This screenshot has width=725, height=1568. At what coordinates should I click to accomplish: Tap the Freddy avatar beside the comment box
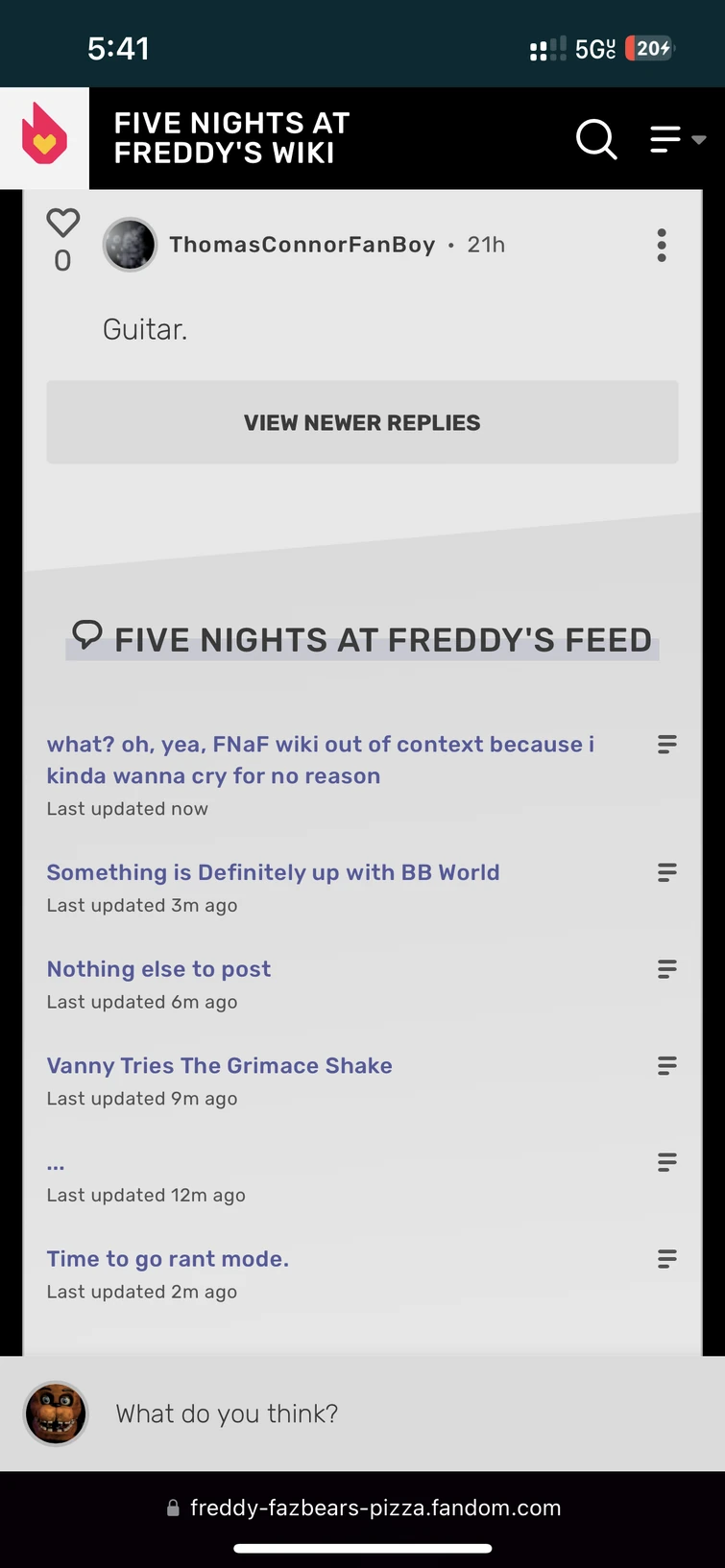point(56,1413)
